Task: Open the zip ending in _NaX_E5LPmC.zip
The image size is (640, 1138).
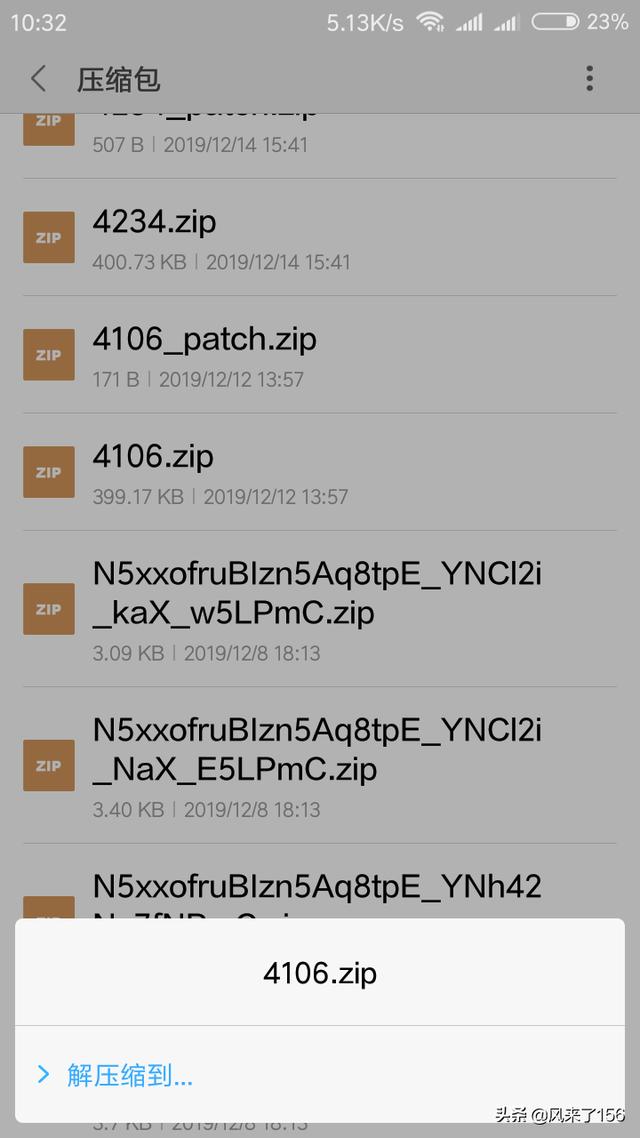Action: point(320,766)
